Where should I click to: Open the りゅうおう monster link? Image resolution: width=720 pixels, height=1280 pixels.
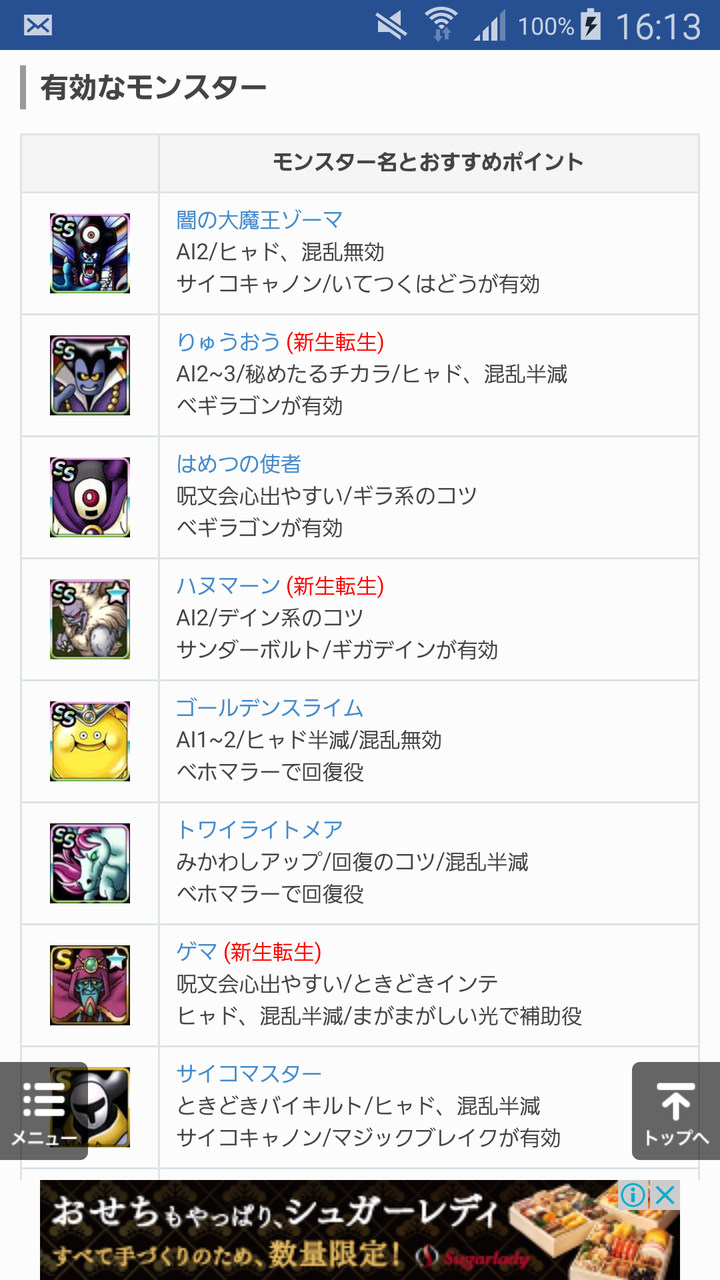(229, 342)
